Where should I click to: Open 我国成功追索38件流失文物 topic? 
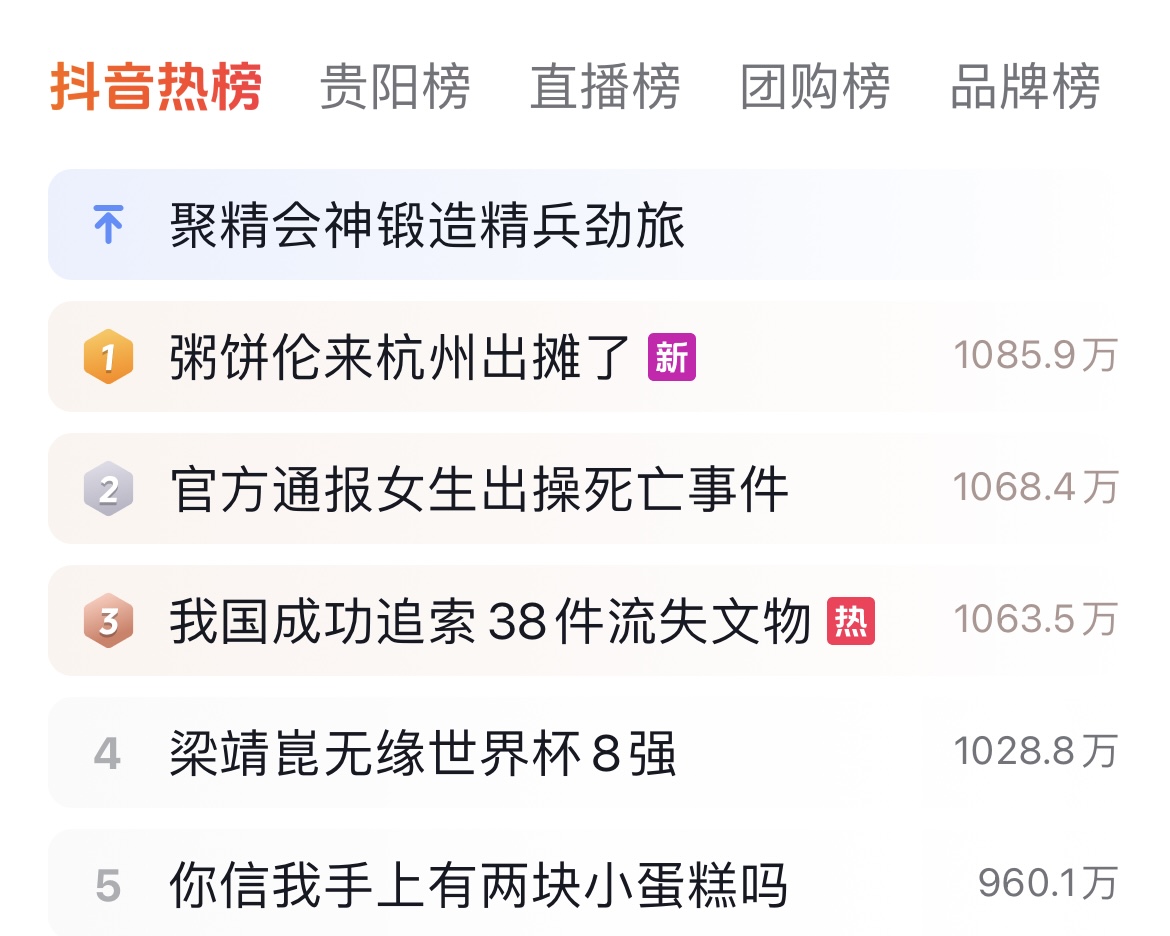pos(585,621)
